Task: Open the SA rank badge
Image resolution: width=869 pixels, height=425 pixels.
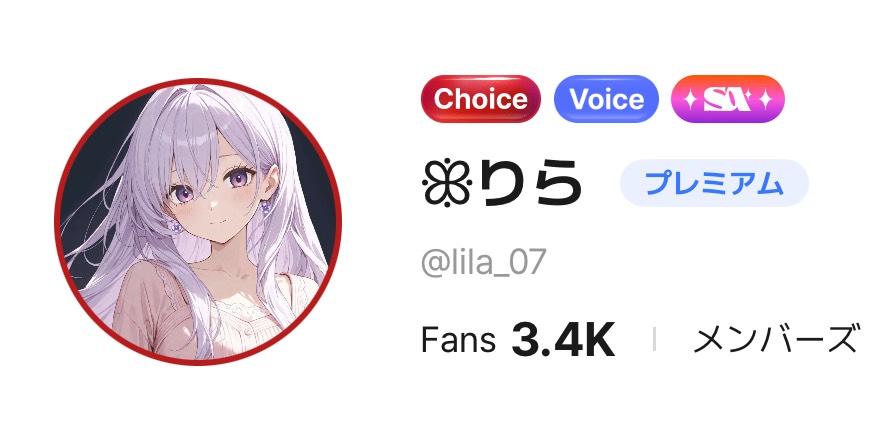Action: pos(728,99)
